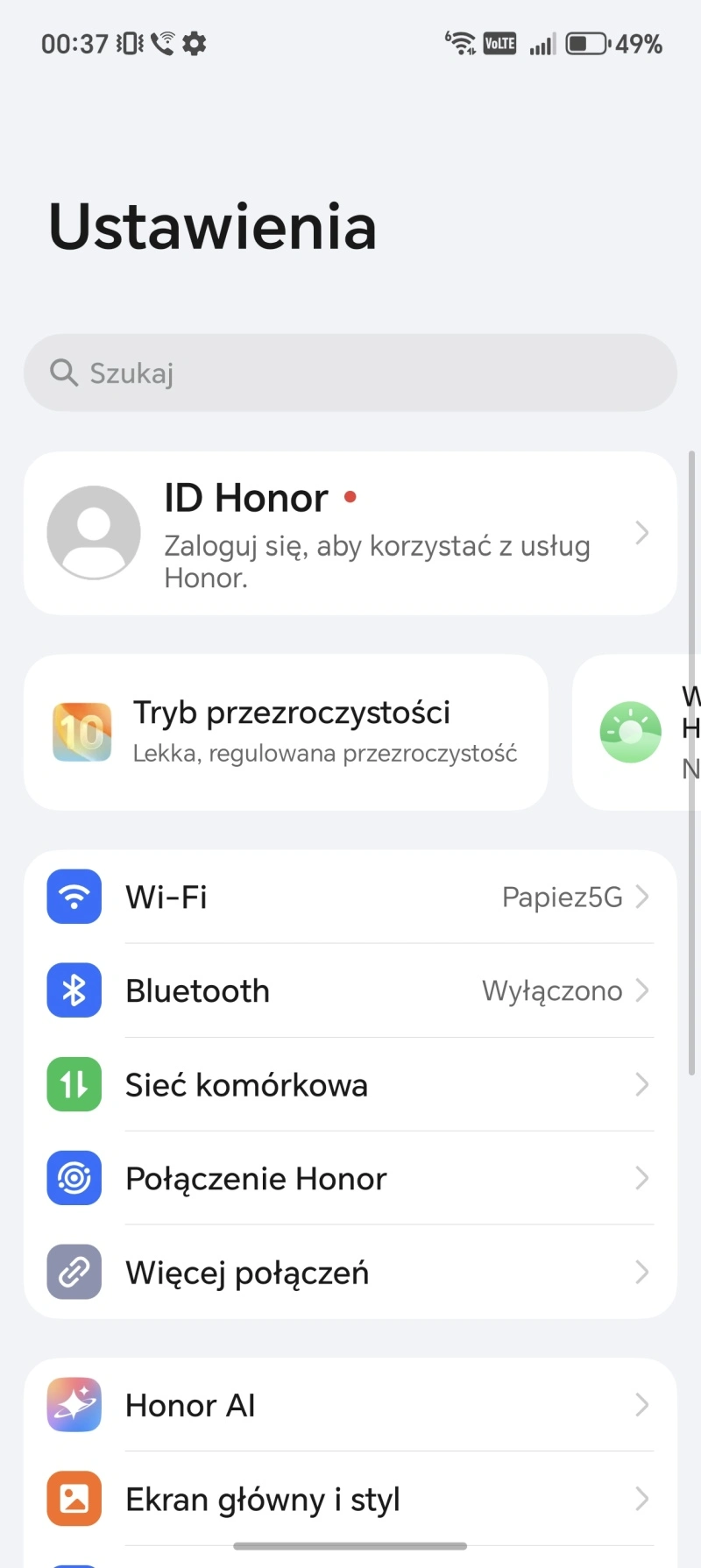Open Ekran główny i styl
Viewport: 701px width, 1568px height.
350,1499
